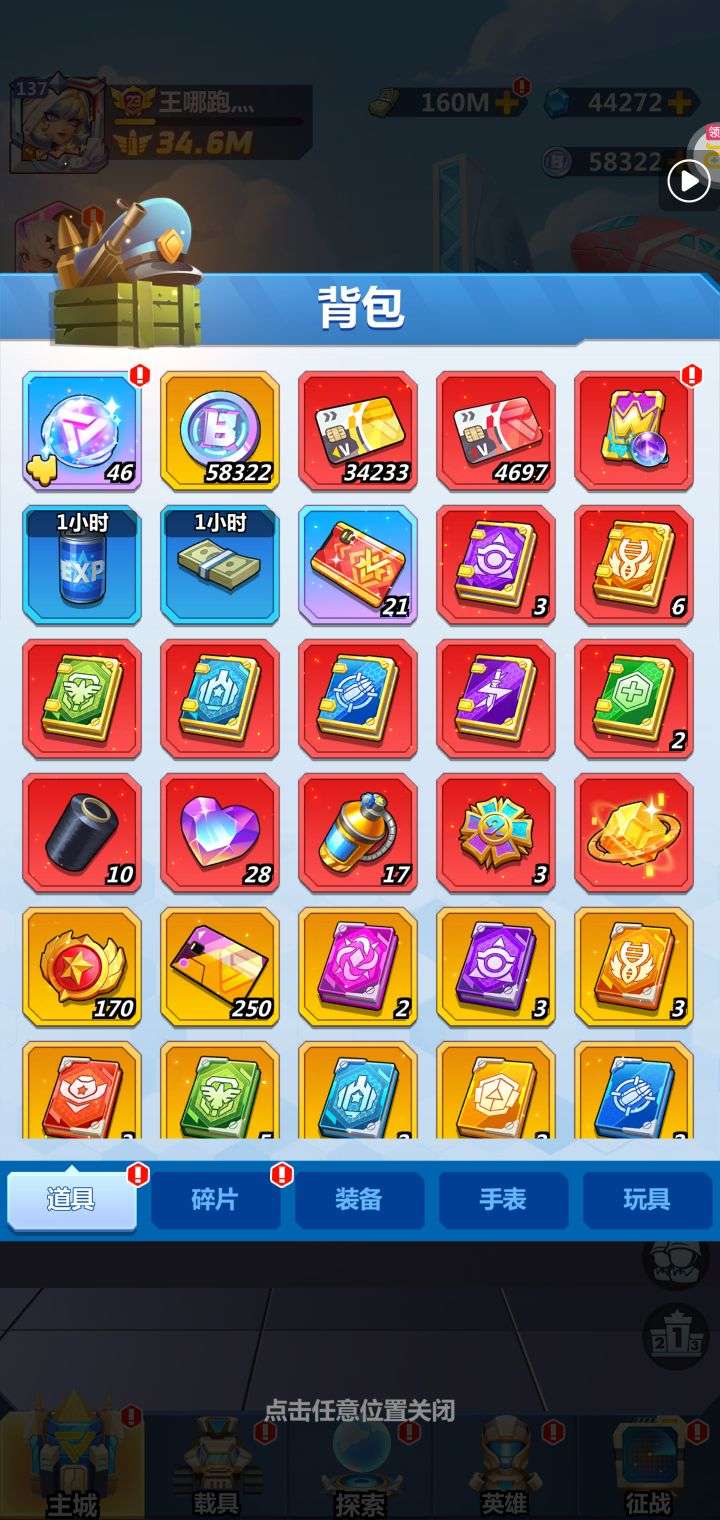Switch to the 装备 tab
The height and width of the screenshot is (1520, 720).
(359, 1200)
